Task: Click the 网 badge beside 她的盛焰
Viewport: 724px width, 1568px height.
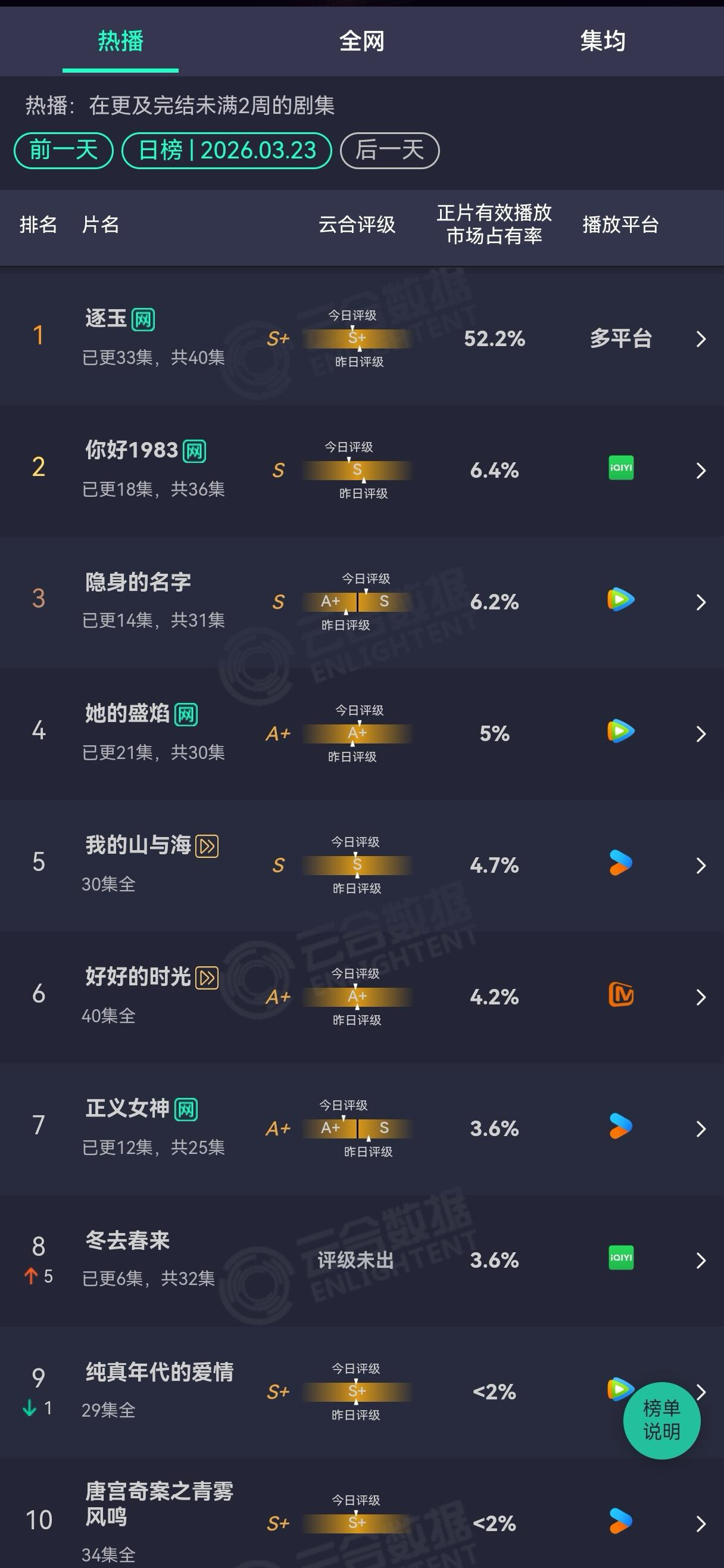Action: point(186,715)
